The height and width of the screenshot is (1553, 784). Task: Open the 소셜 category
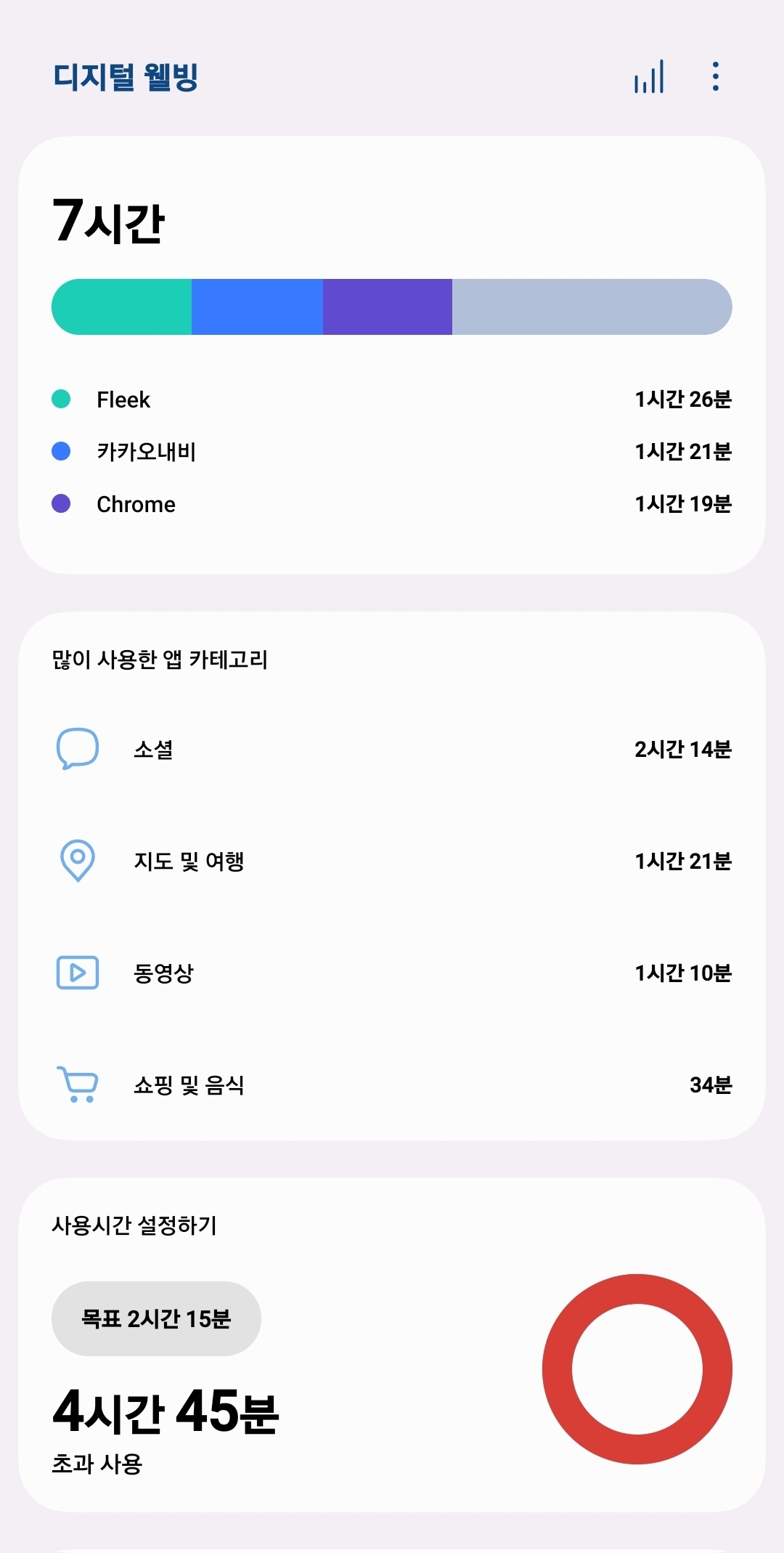pos(392,749)
